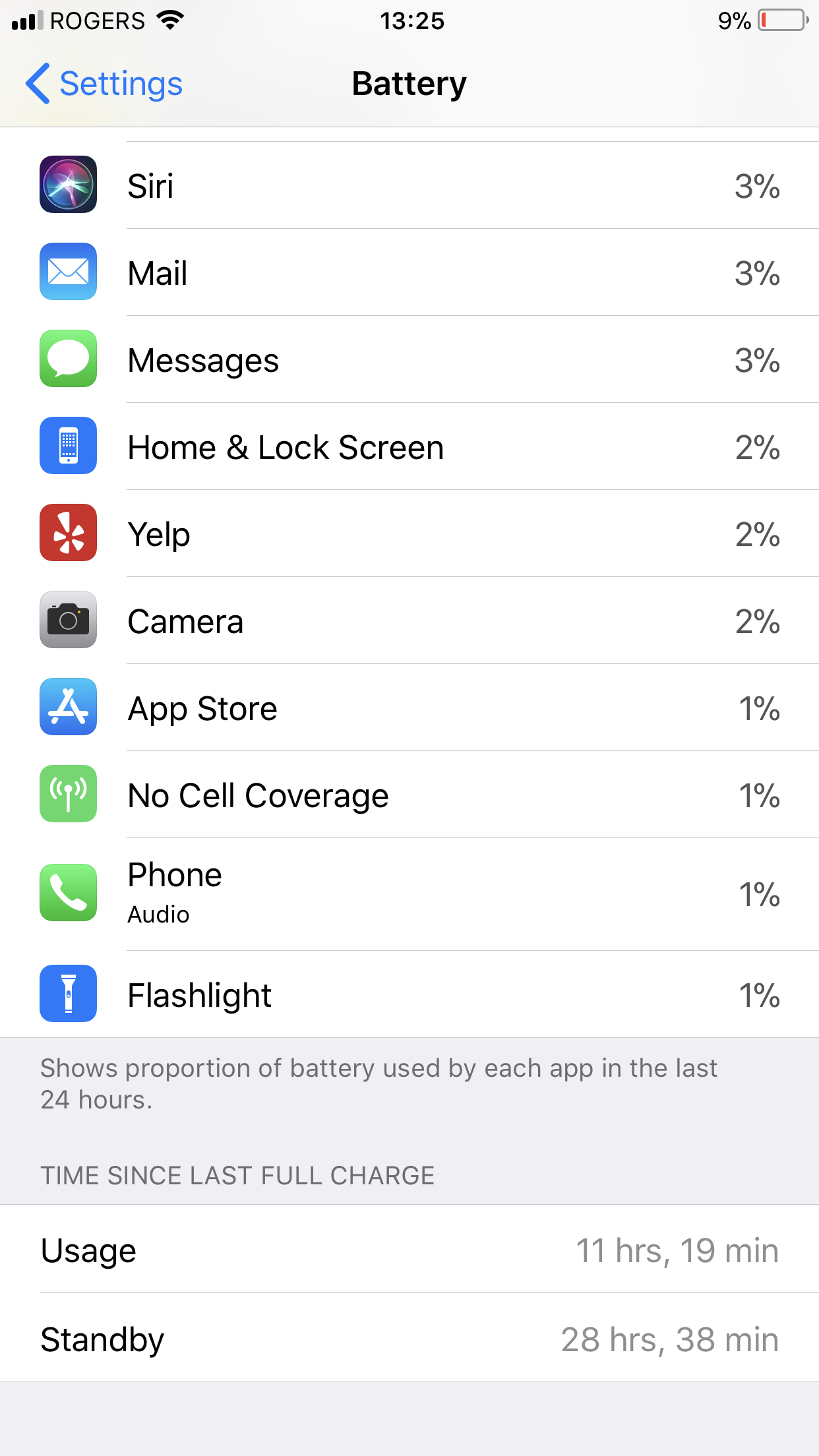819x1456 pixels.
Task: Tap the Mail battery usage row
Action: 409,273
